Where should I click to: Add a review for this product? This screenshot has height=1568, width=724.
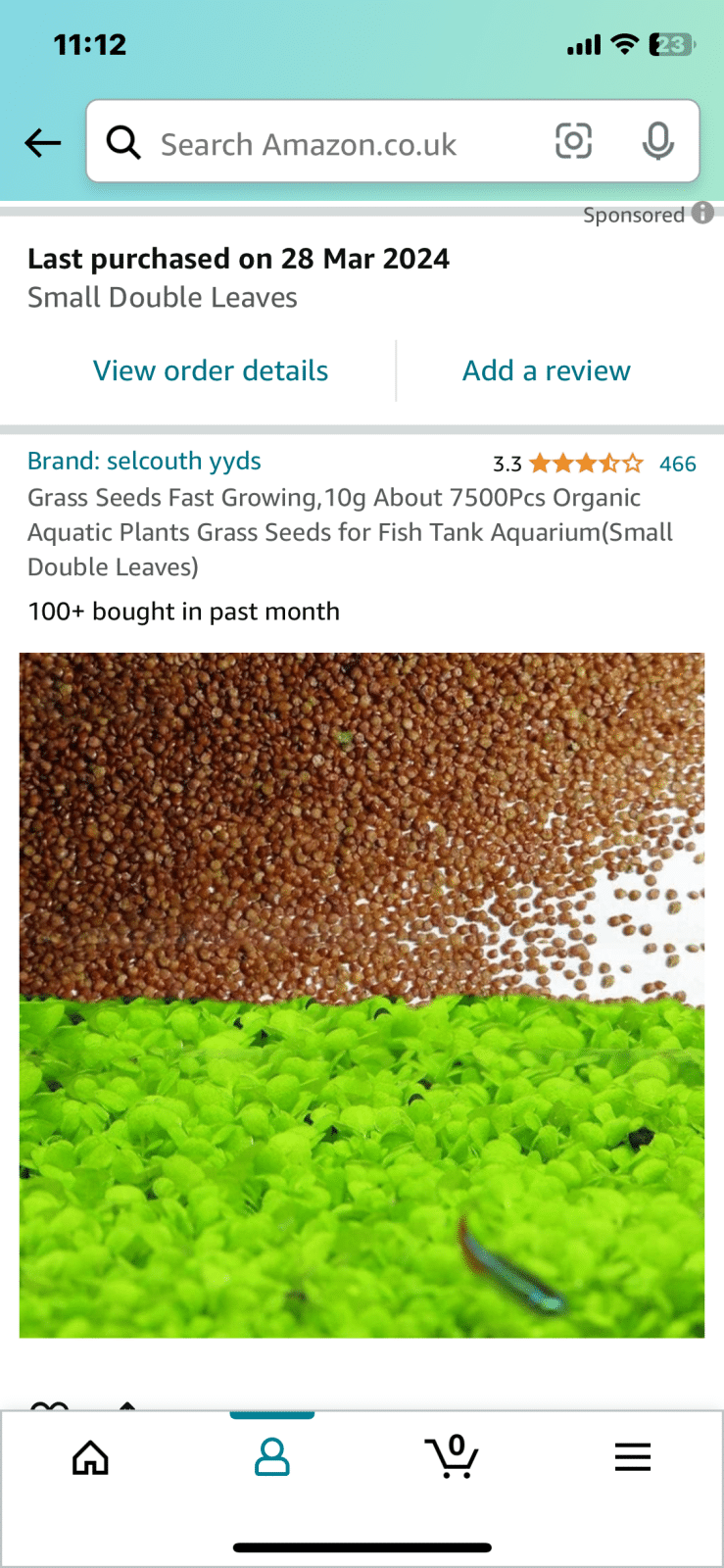click(x=546, y=370)
